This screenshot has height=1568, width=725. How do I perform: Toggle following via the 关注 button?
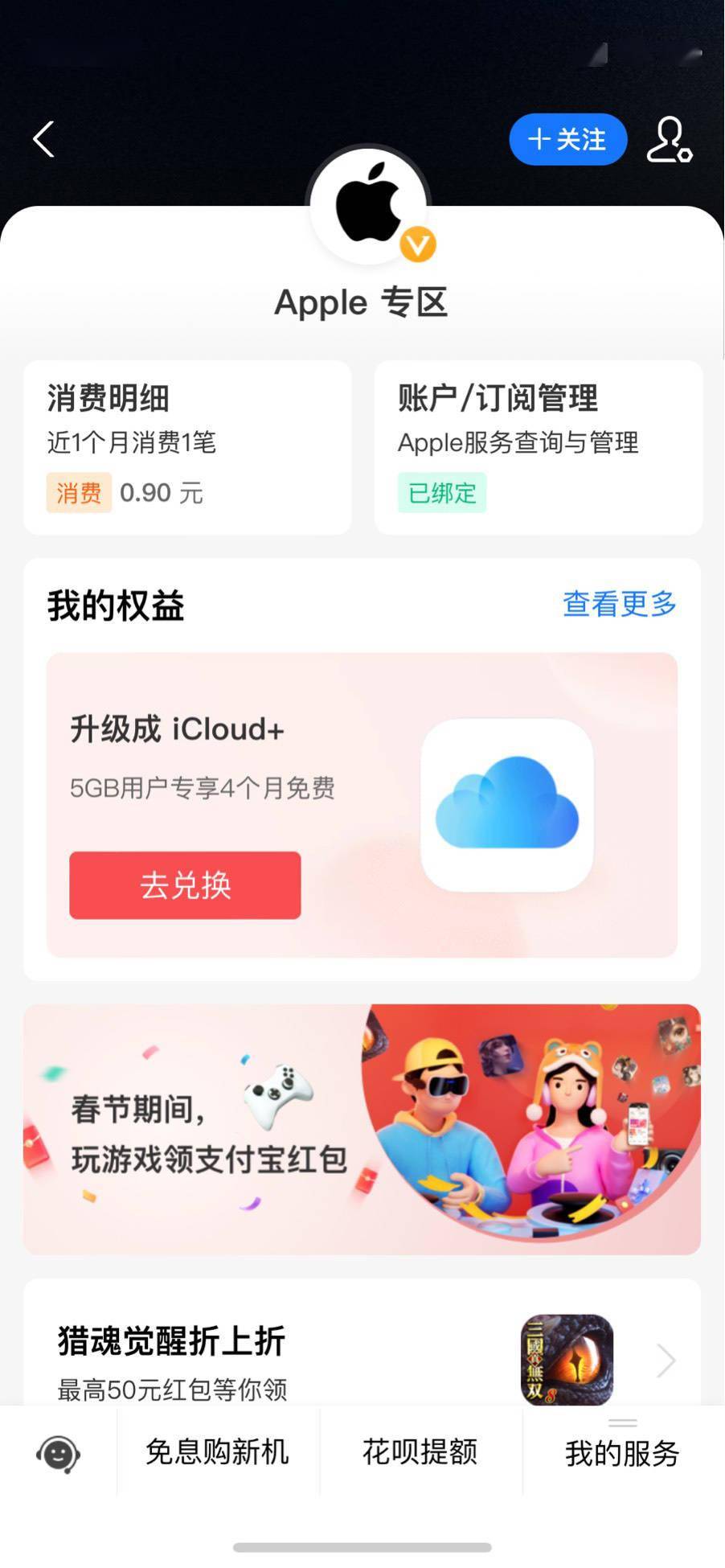click(567, 138)
